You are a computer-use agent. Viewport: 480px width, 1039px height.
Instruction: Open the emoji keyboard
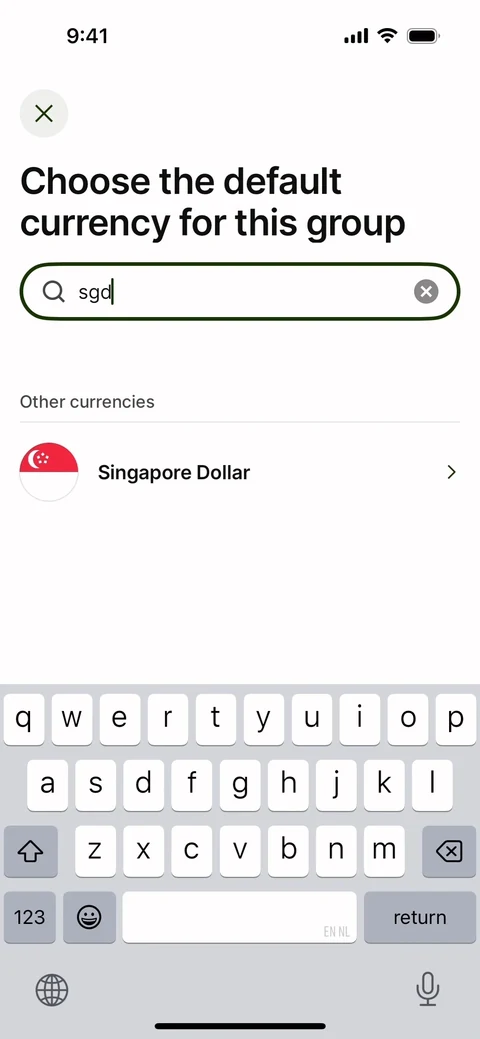(x=90, y=917)
